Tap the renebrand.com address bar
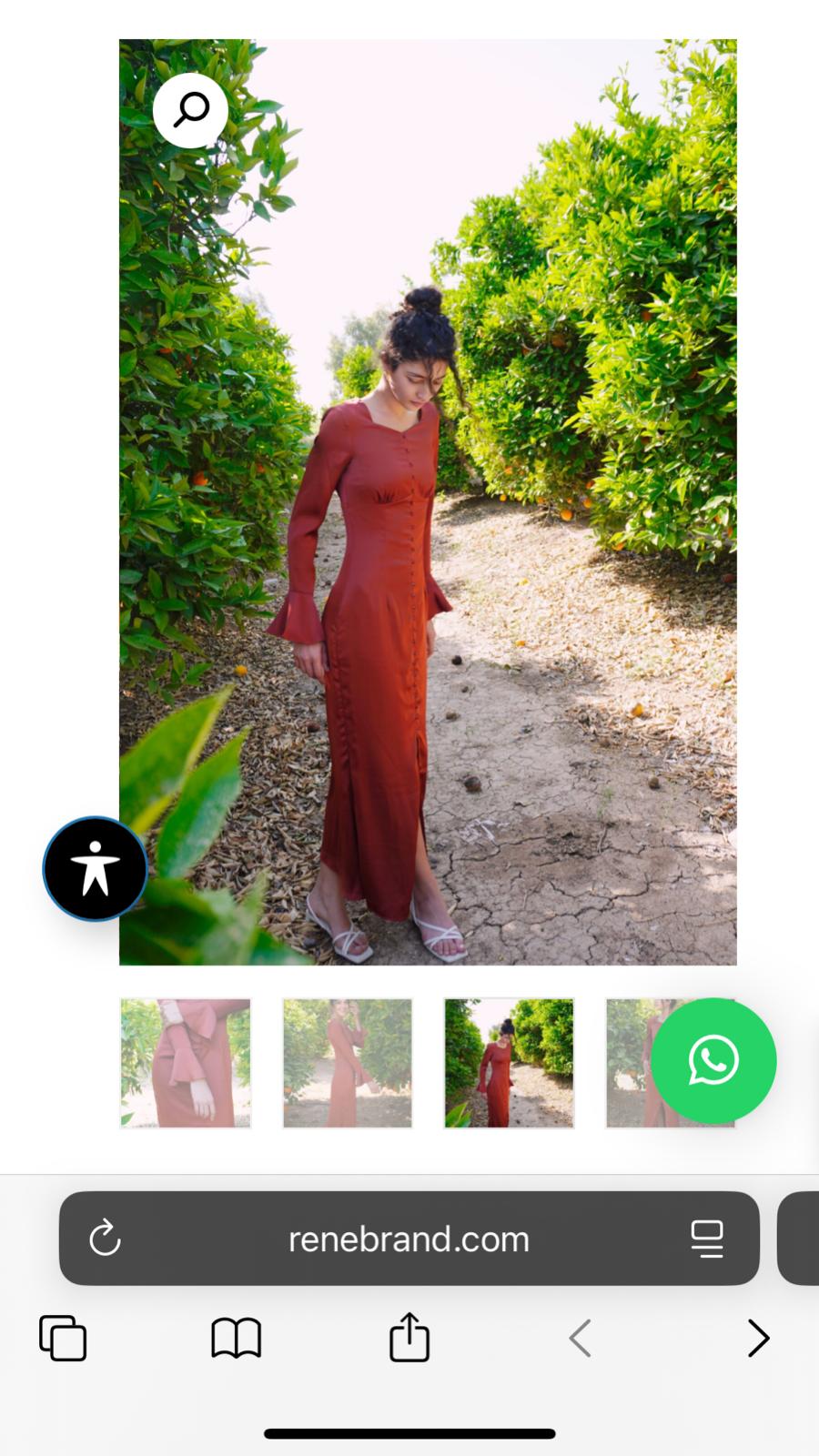This screenshot has width=819, height=1456. pos(409,1239)
